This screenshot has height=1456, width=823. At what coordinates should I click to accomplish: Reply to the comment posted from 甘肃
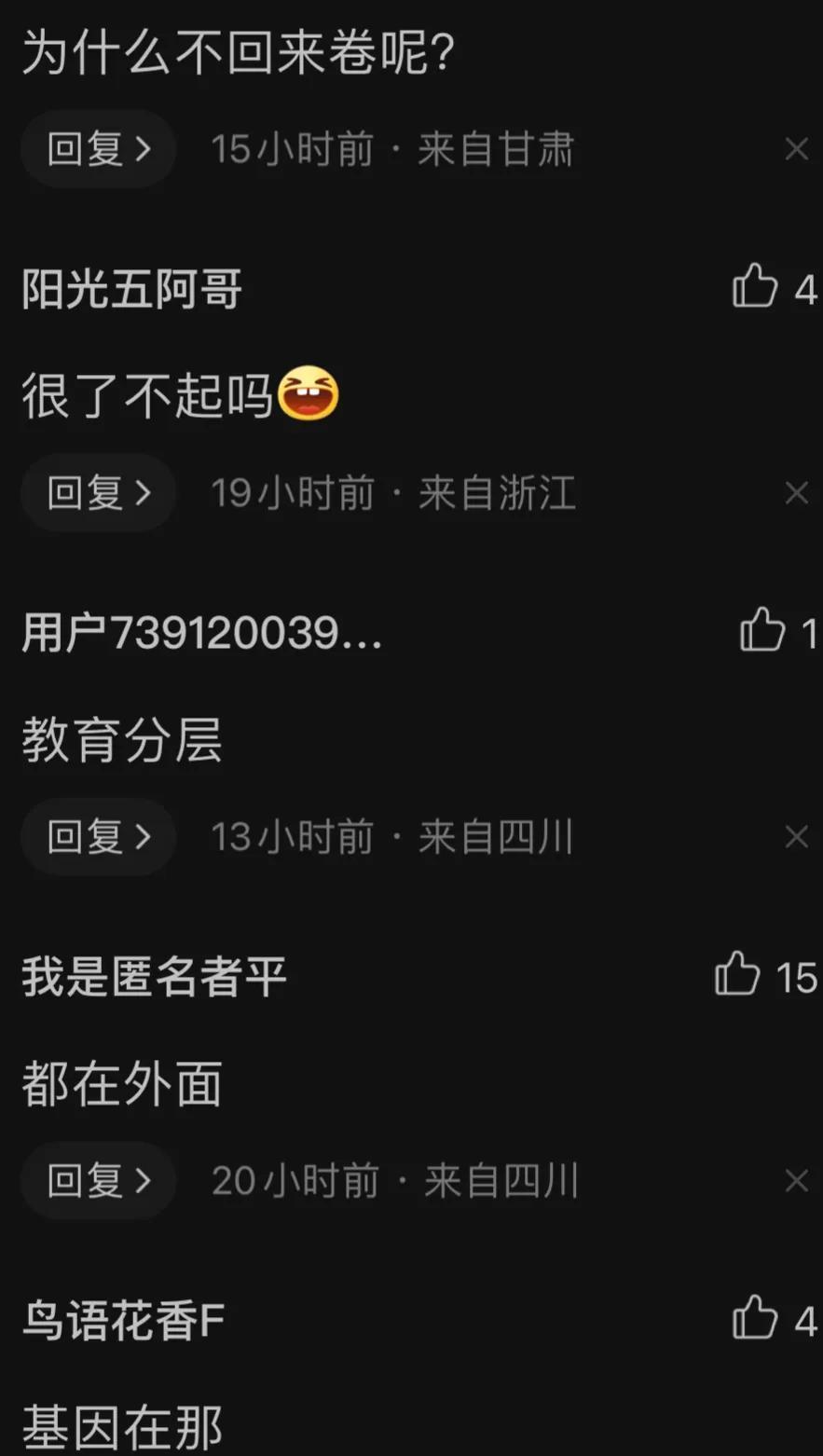97,149
